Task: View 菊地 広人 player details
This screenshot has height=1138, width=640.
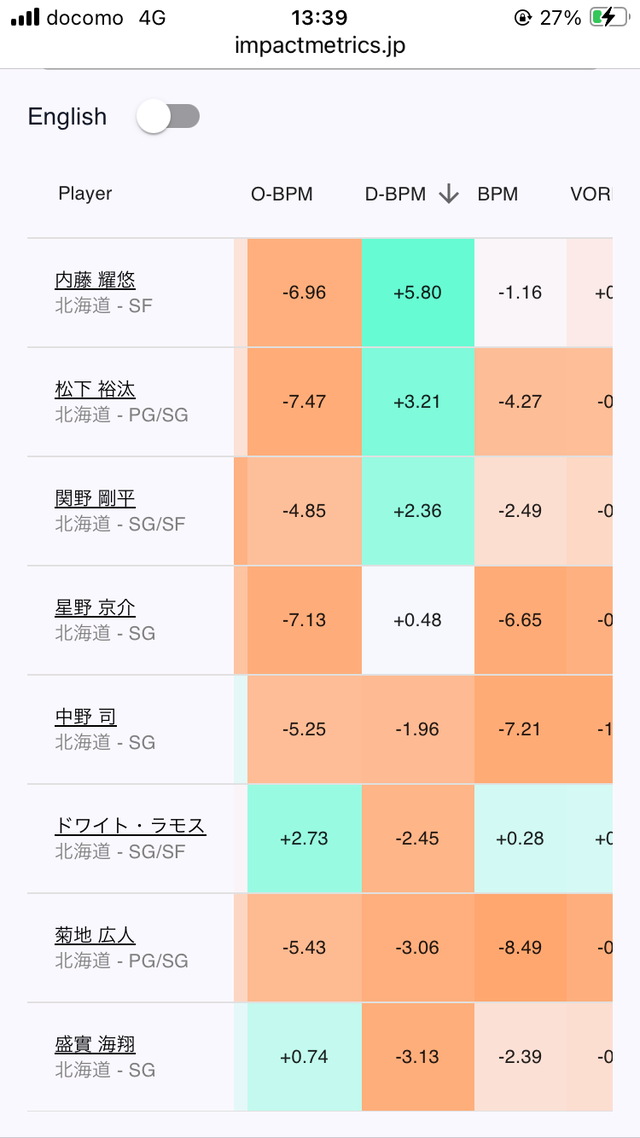Action: [x=95, y=936]
